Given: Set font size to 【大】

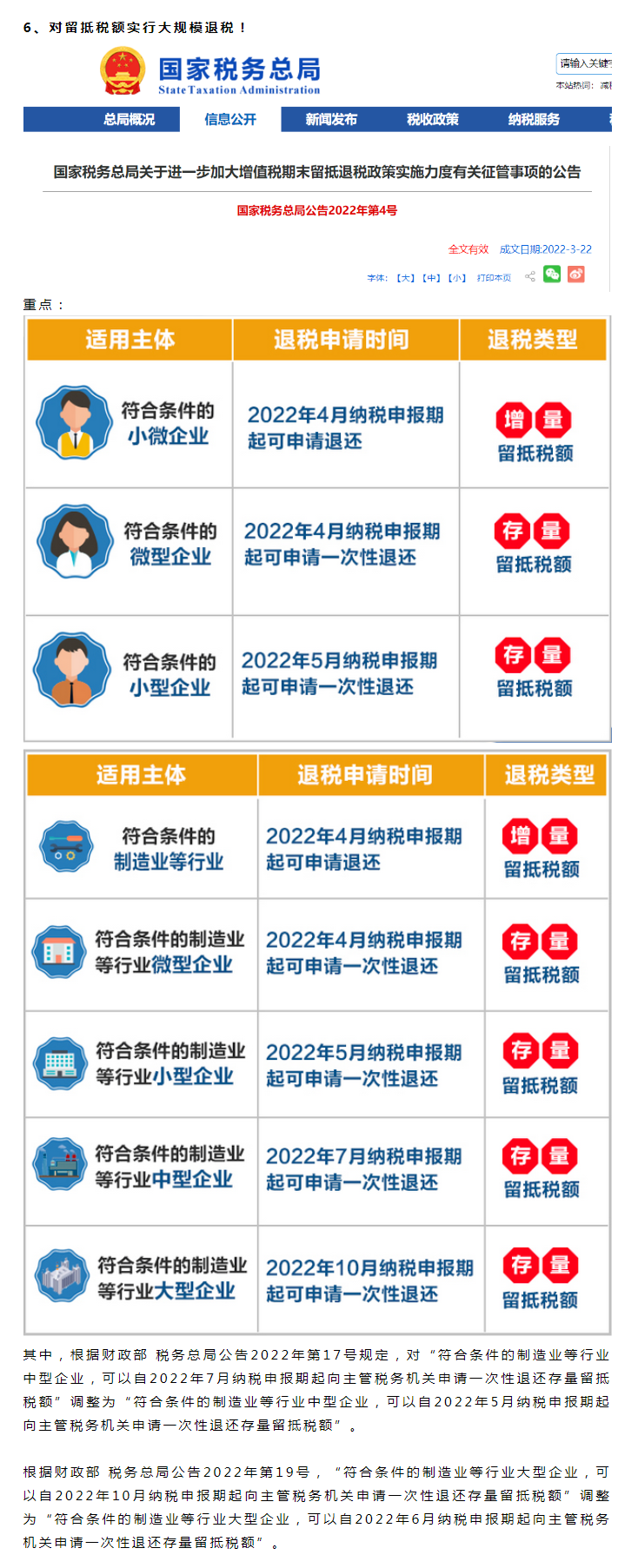Looking at the screenshot, I should pos(404,276).
